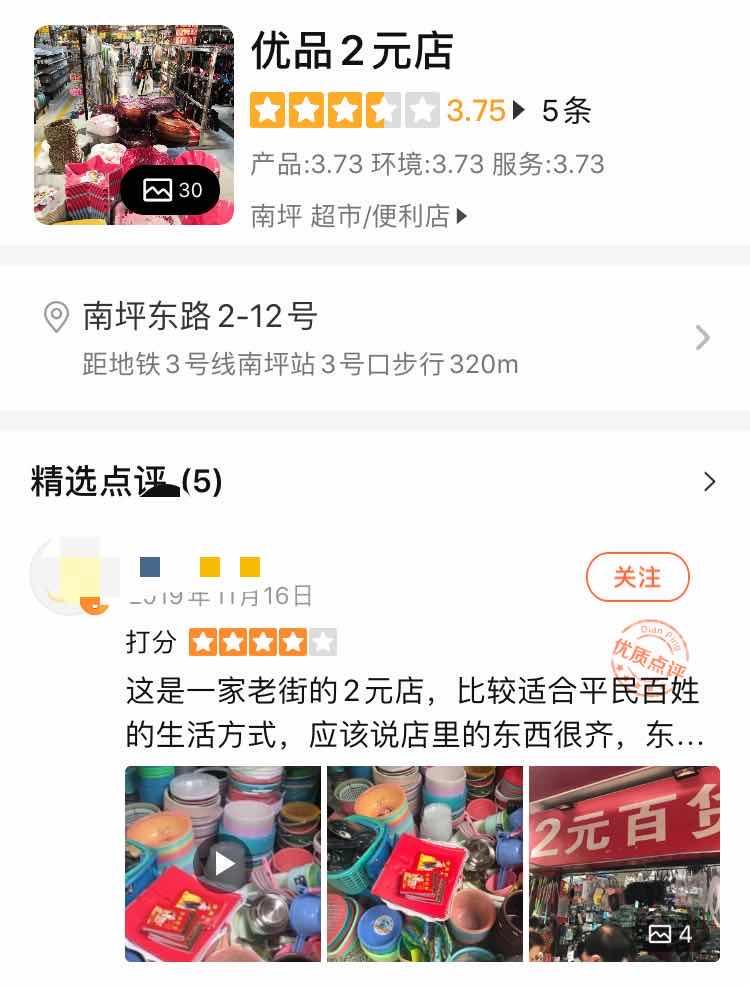
Task: Play the review video thumbnail
Action: click(222, 864)
